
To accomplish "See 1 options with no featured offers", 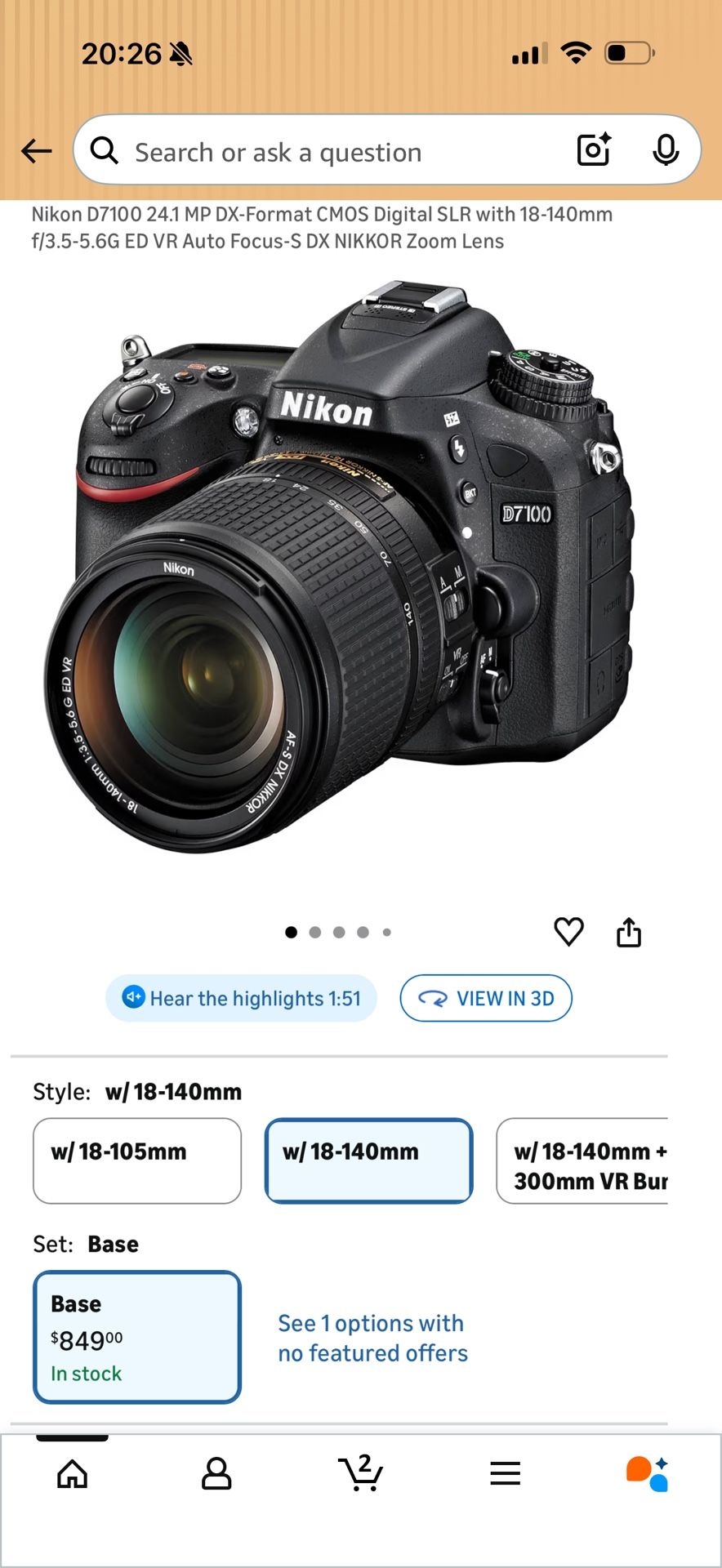I will [372, 1338].
